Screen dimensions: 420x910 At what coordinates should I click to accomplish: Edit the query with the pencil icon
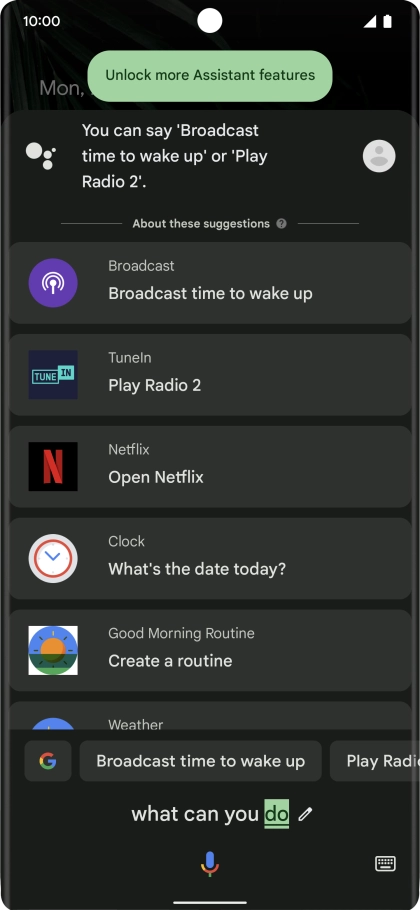pyautogui.click(x=305, y=814)
